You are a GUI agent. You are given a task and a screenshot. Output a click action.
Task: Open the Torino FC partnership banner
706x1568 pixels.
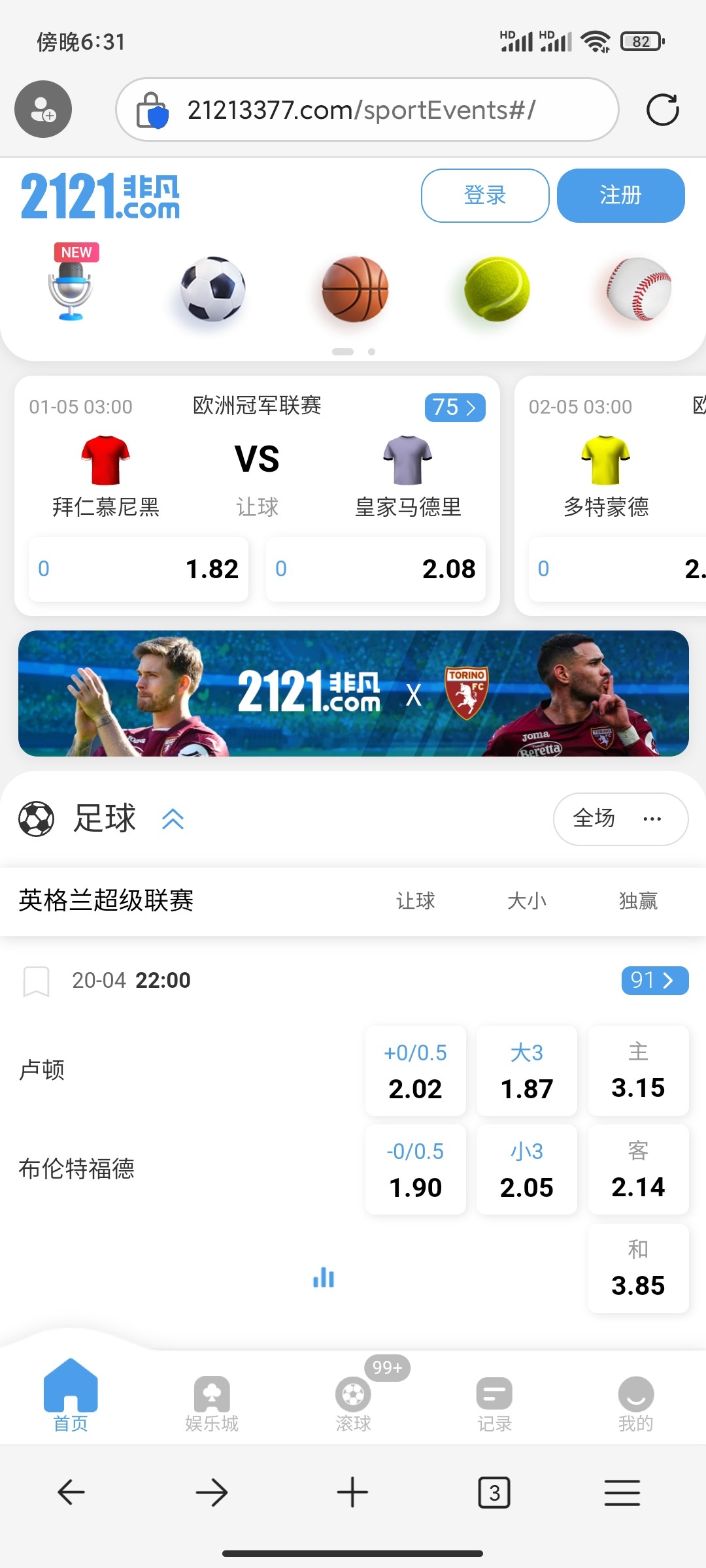tap(353, 693)
